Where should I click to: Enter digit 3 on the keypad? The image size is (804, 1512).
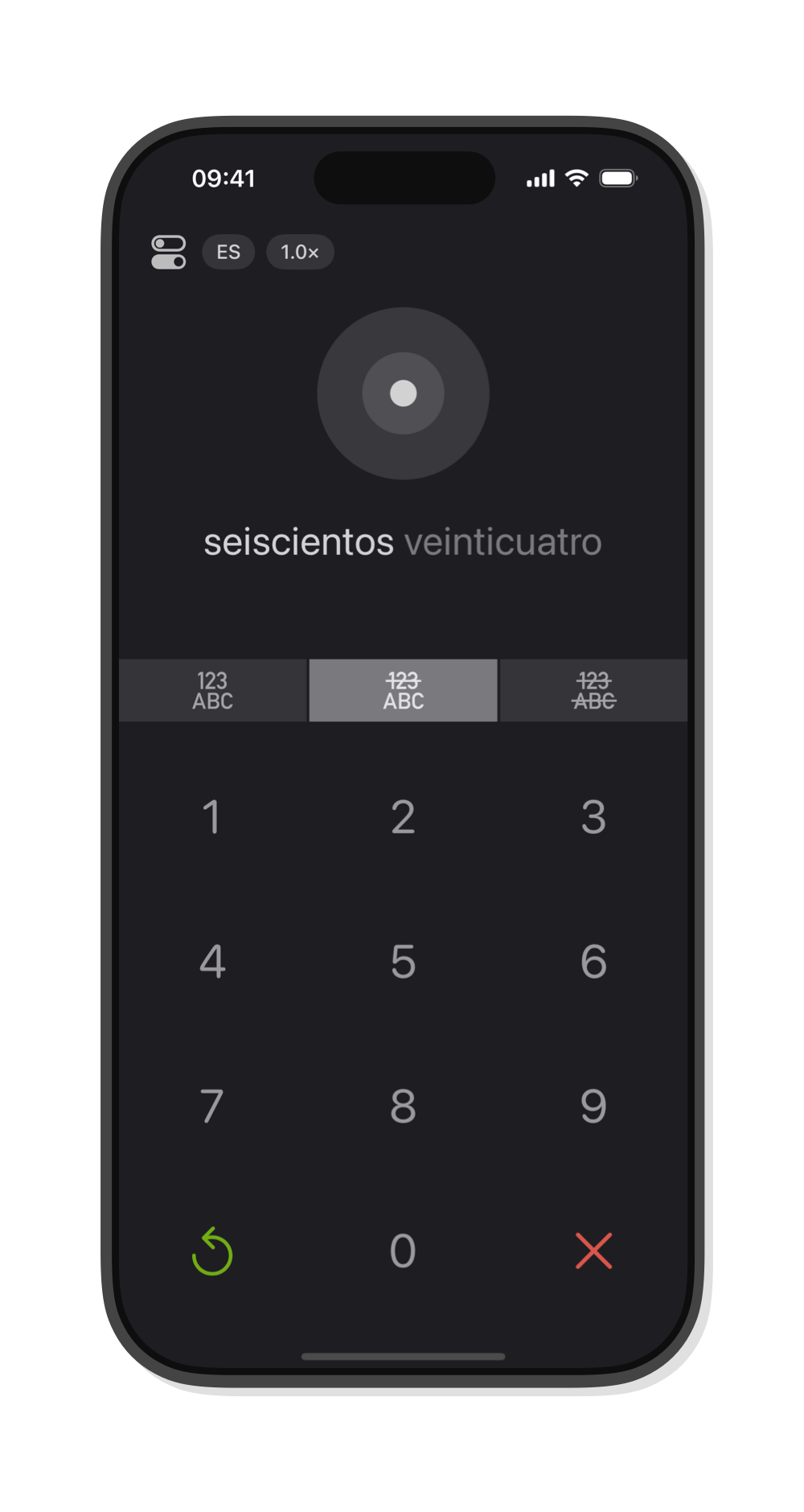coord(593,817)
